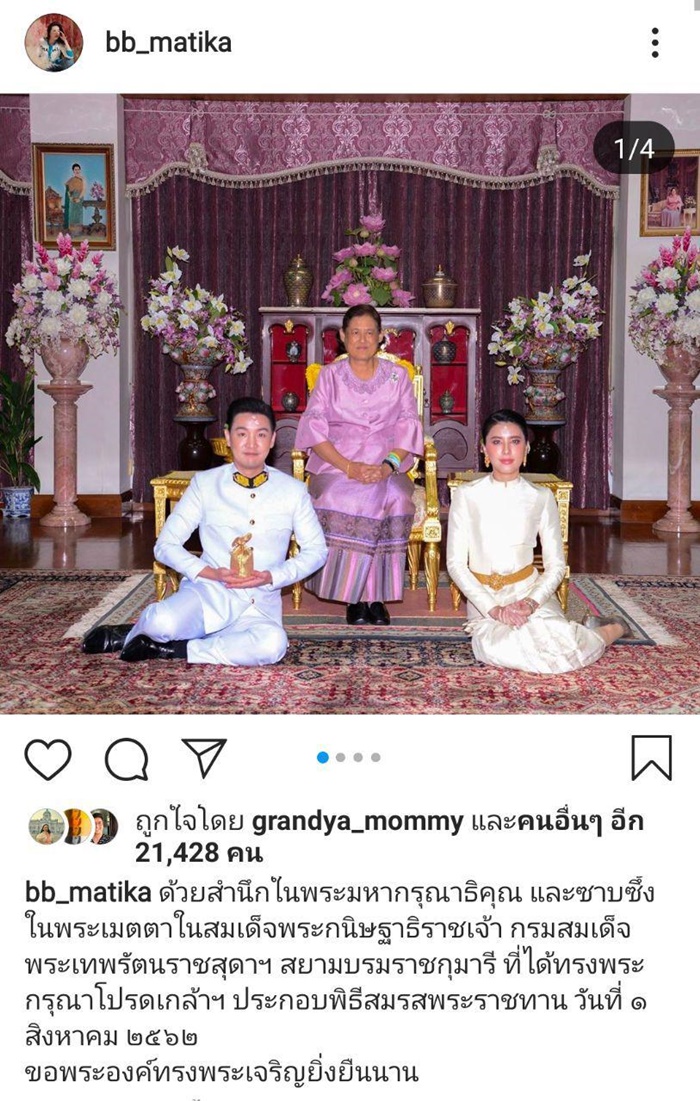Open the post photo
The image size is (700, 1101).
(350, 404)
